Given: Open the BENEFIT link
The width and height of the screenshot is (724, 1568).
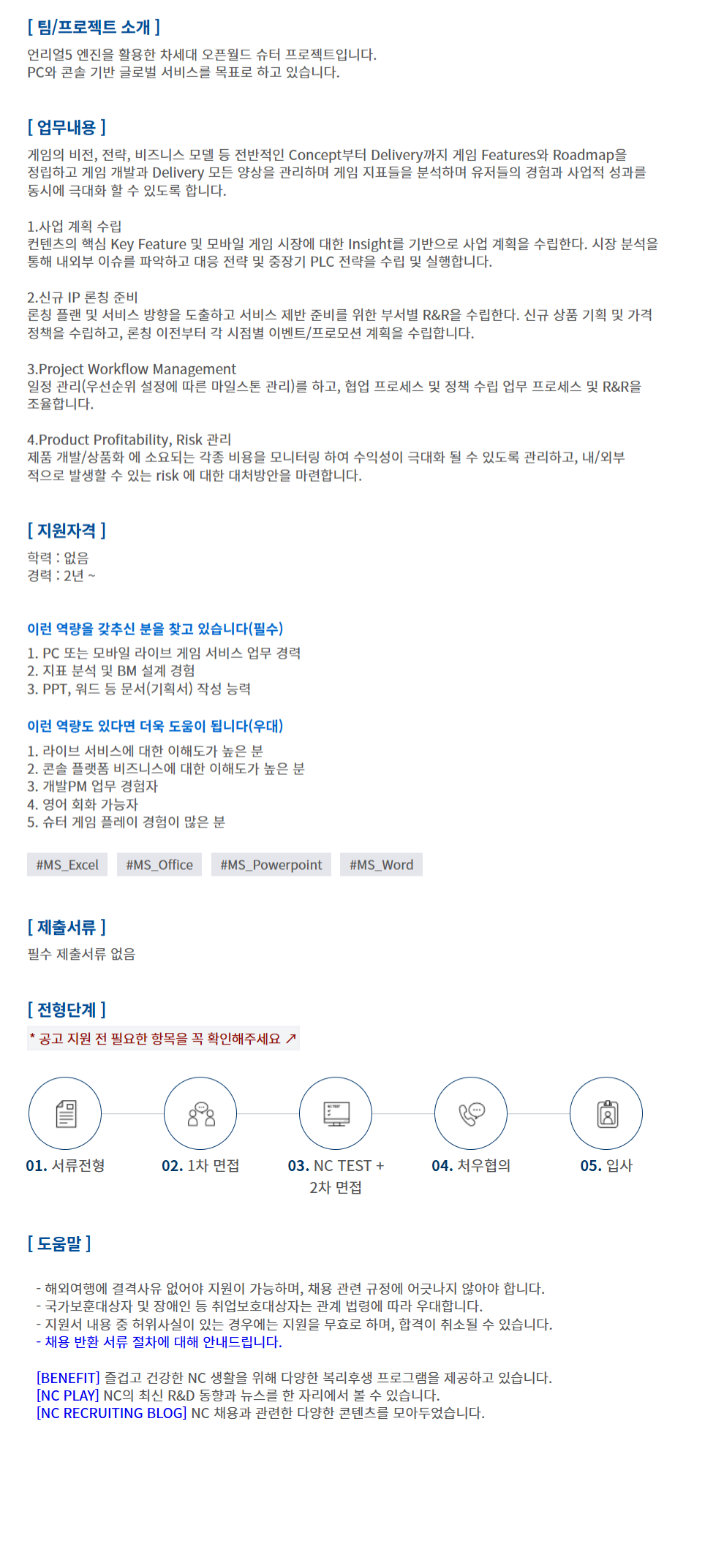Looking at the screenshot, I should pos(68,1377).
